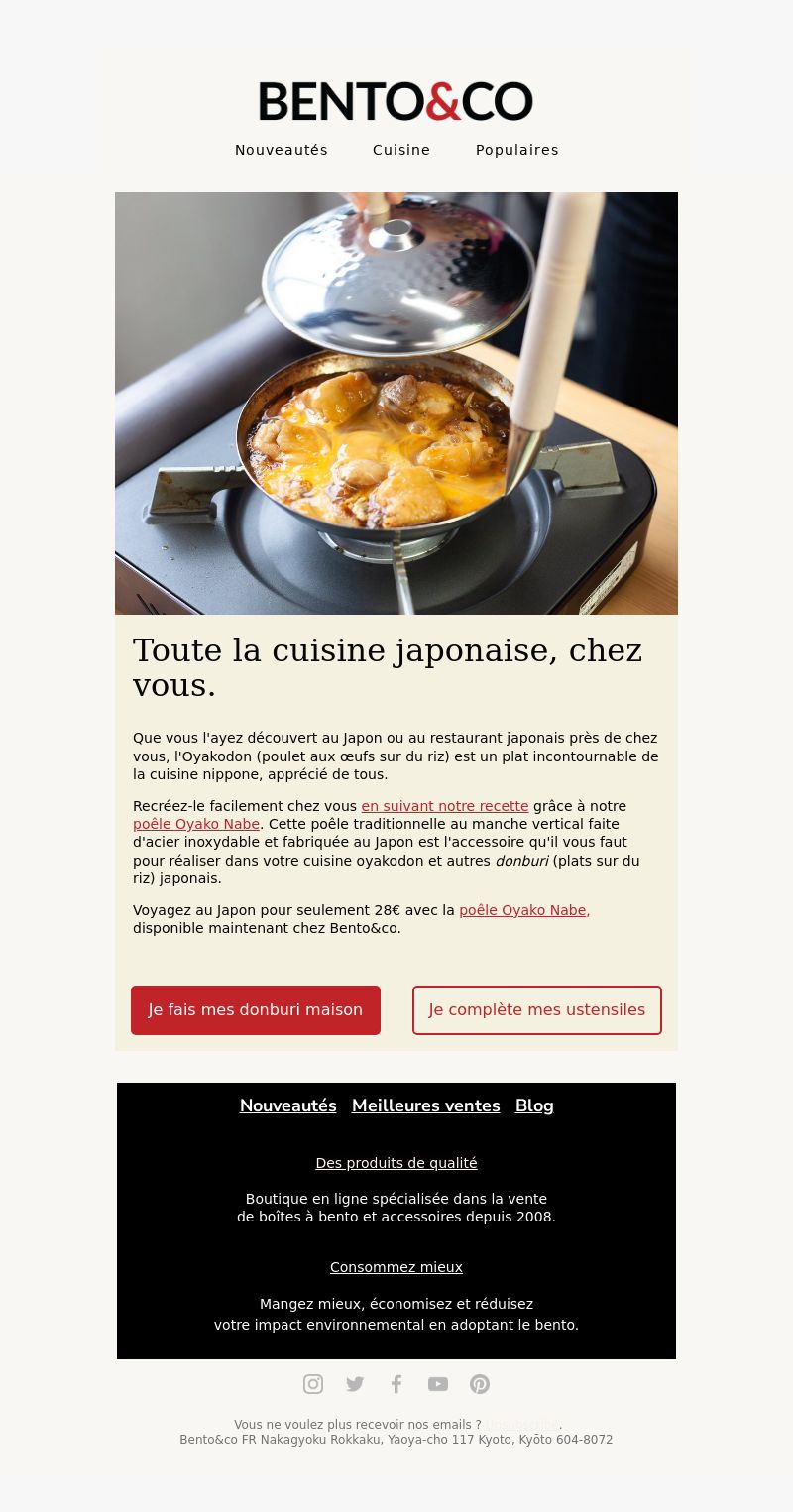793x1512 pixels.
Task: Open the Cuisine header link
Action: coord(401,150)
